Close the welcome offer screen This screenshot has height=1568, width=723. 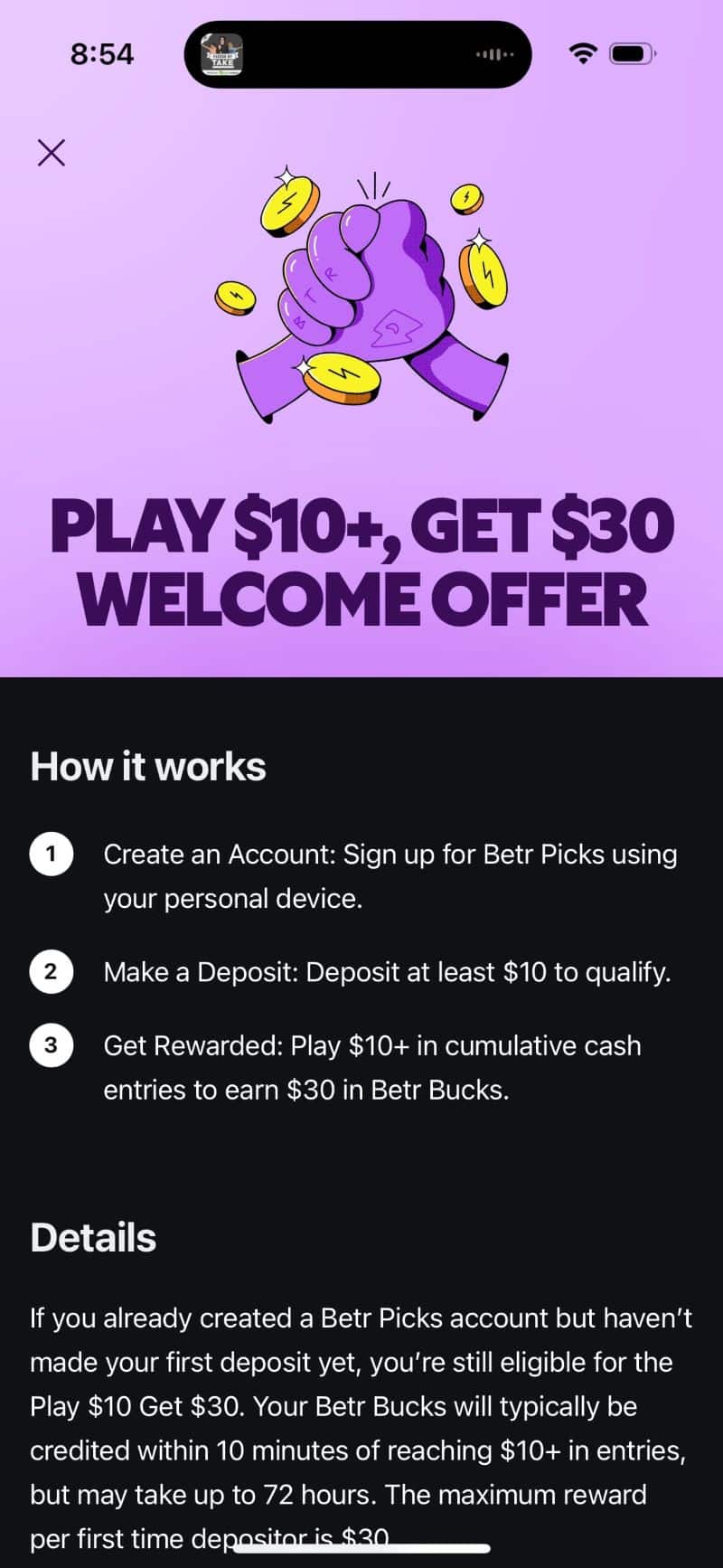point(52,153)
